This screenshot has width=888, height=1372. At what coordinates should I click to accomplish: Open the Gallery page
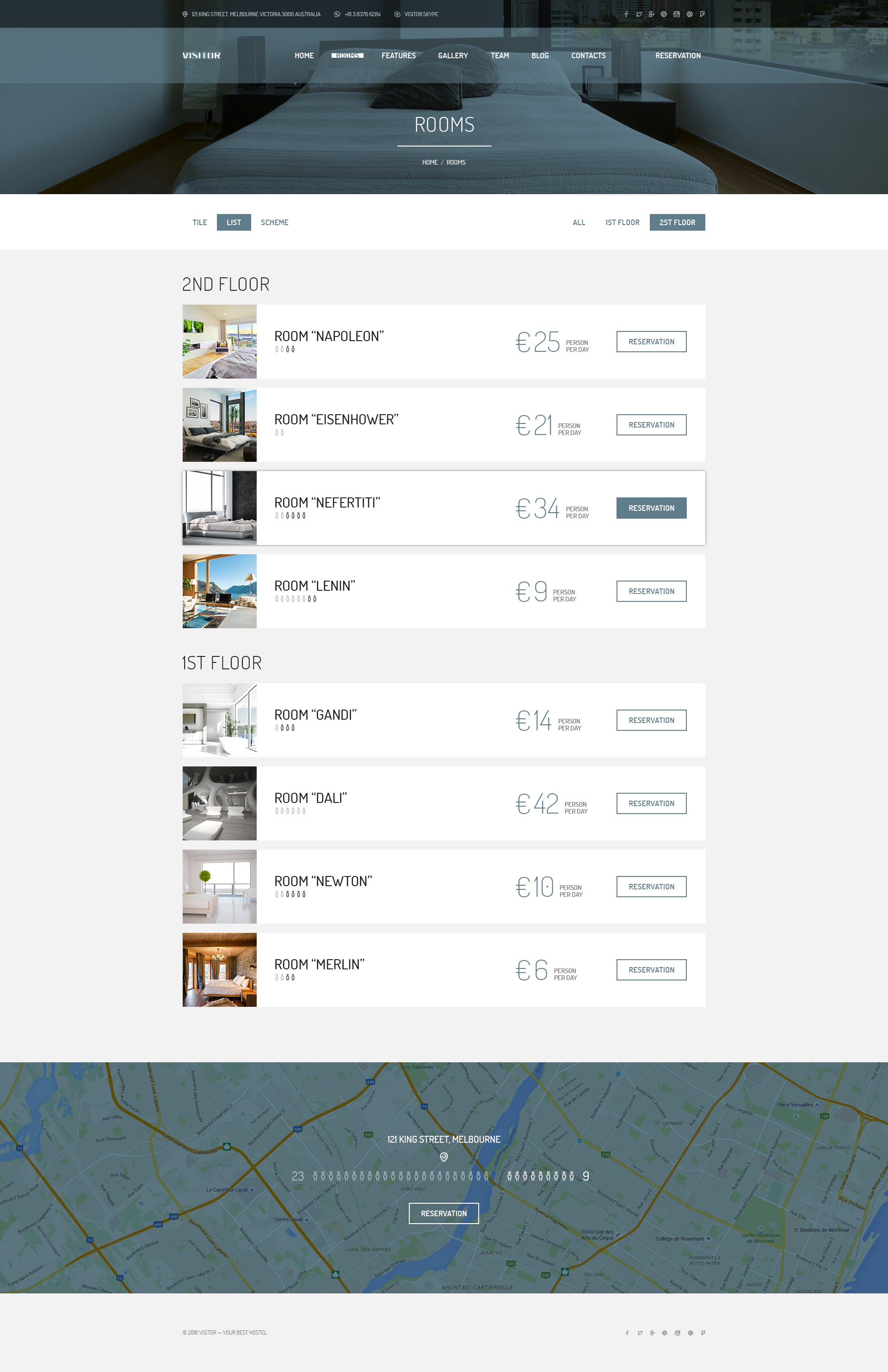tap(453, 56)
